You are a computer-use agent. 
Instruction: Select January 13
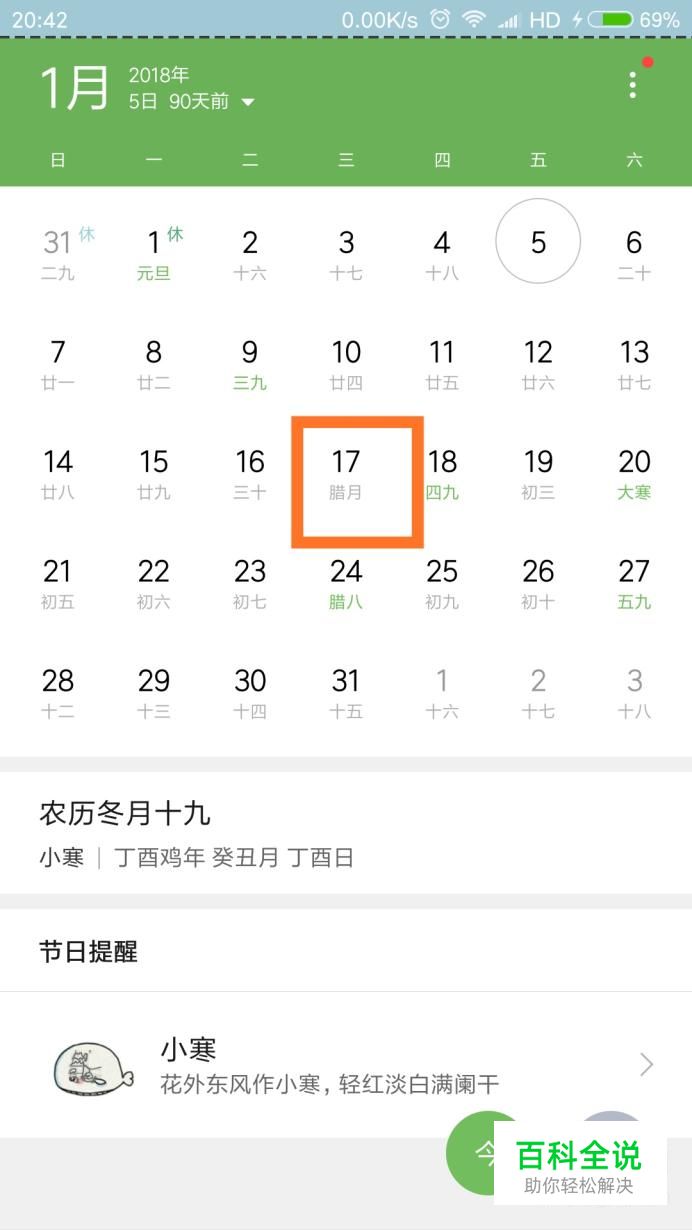pos(634,364)
